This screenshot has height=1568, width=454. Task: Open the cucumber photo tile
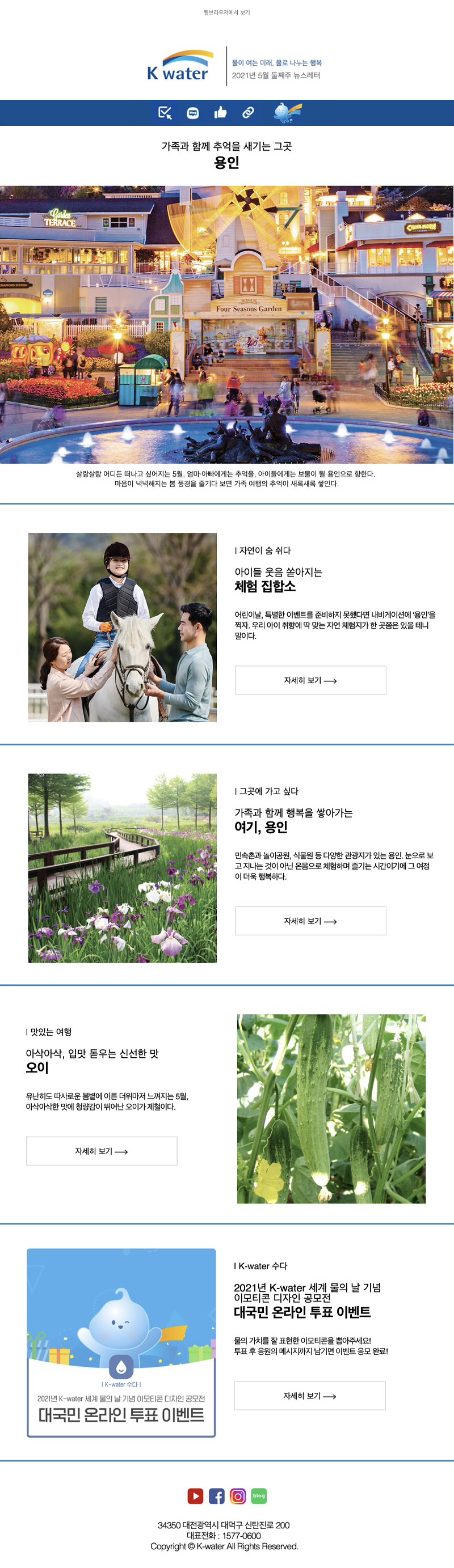click(x=331, y=1108)
